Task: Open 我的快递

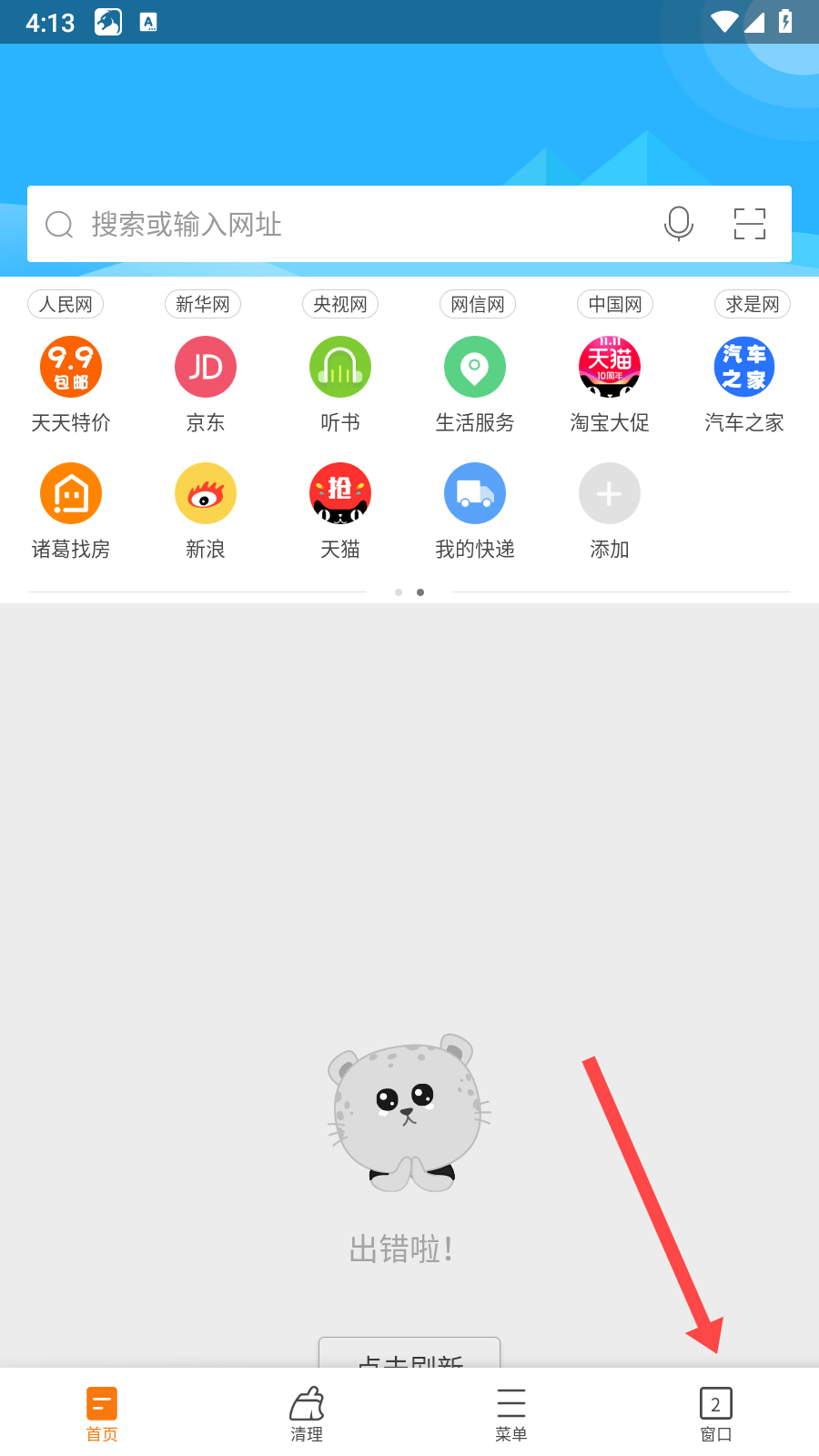Action: [x=475, y=510]
